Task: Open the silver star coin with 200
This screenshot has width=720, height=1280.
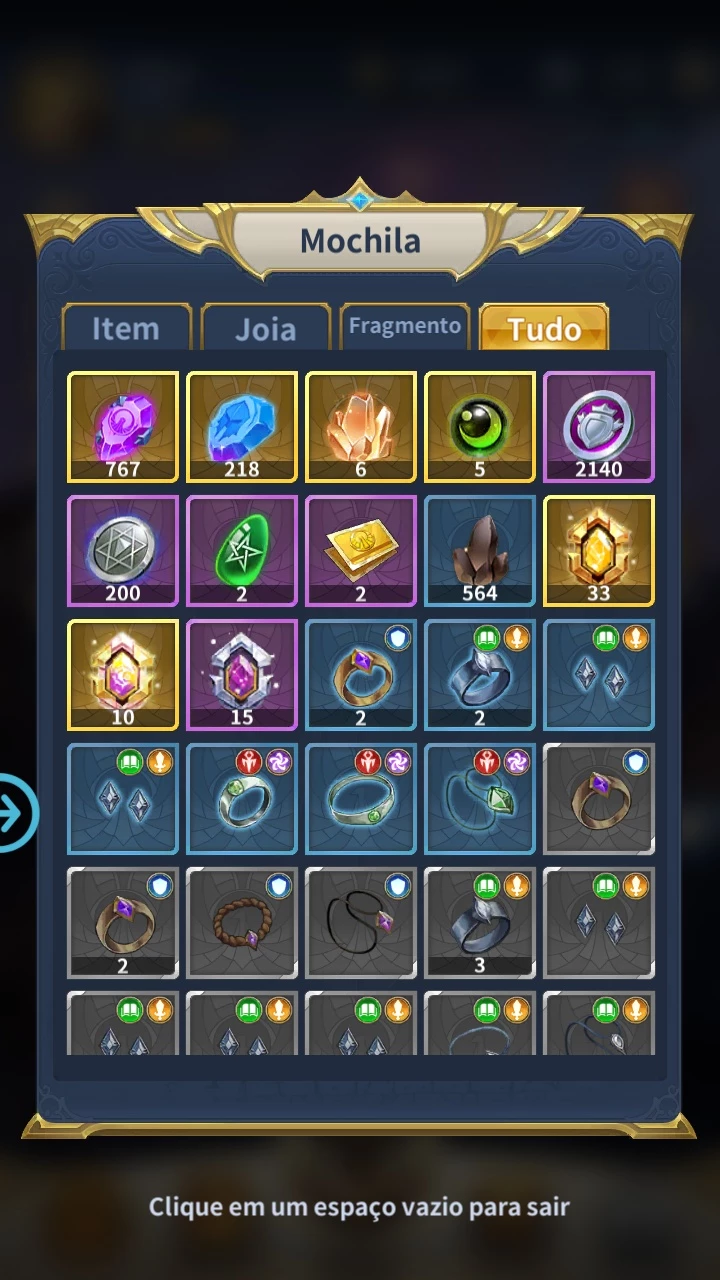Action: (123, 551)
